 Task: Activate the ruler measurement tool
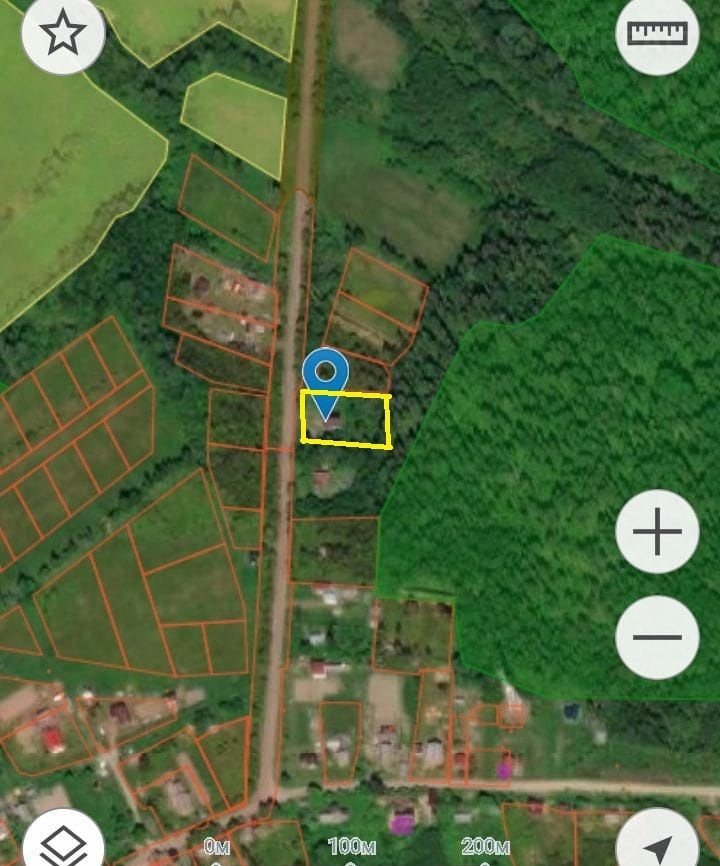657,34
